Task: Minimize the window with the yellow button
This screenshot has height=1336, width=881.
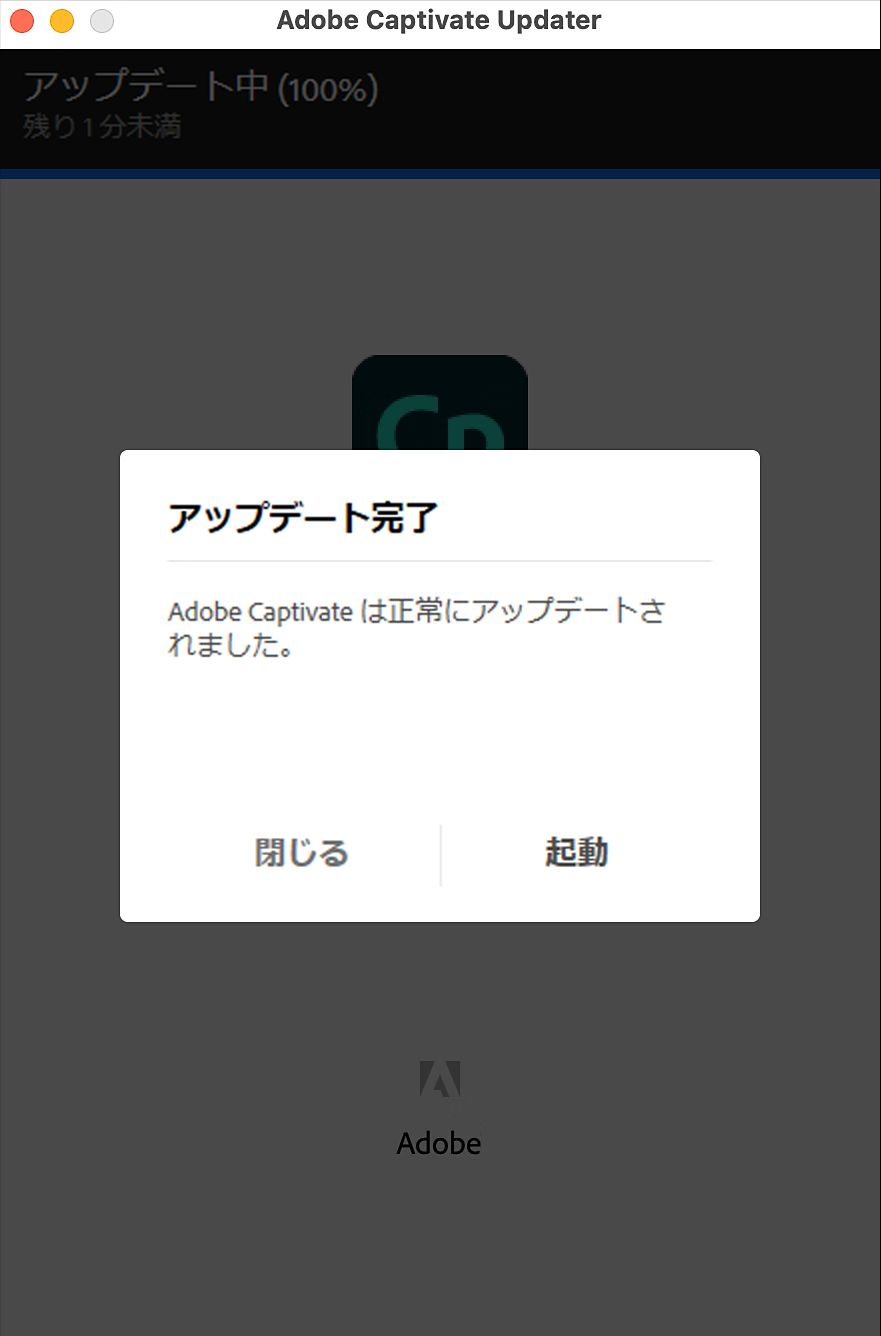Action: [x=62, y=21]
